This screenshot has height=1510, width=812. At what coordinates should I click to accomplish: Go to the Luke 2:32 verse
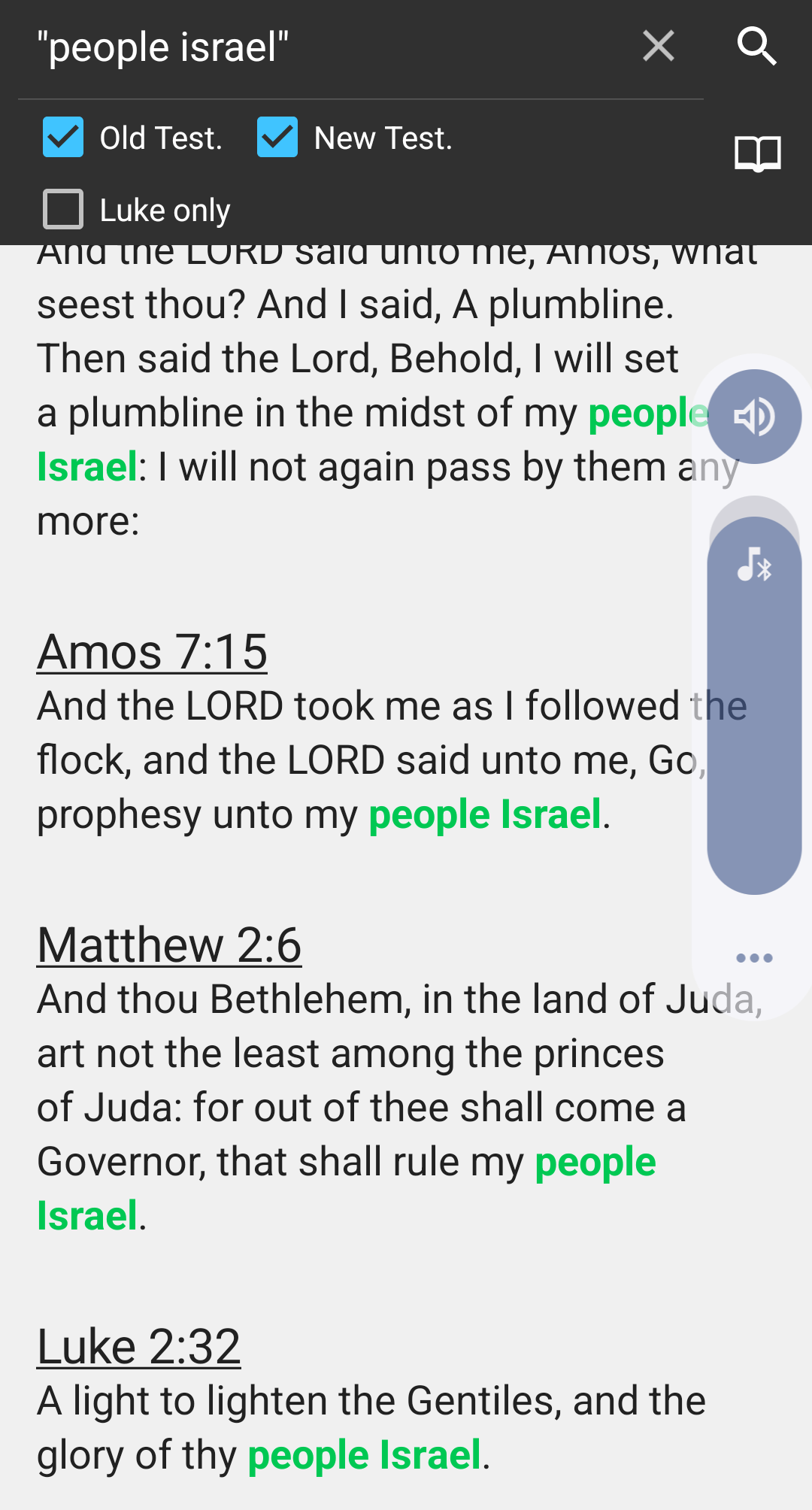pos(139,1346)
